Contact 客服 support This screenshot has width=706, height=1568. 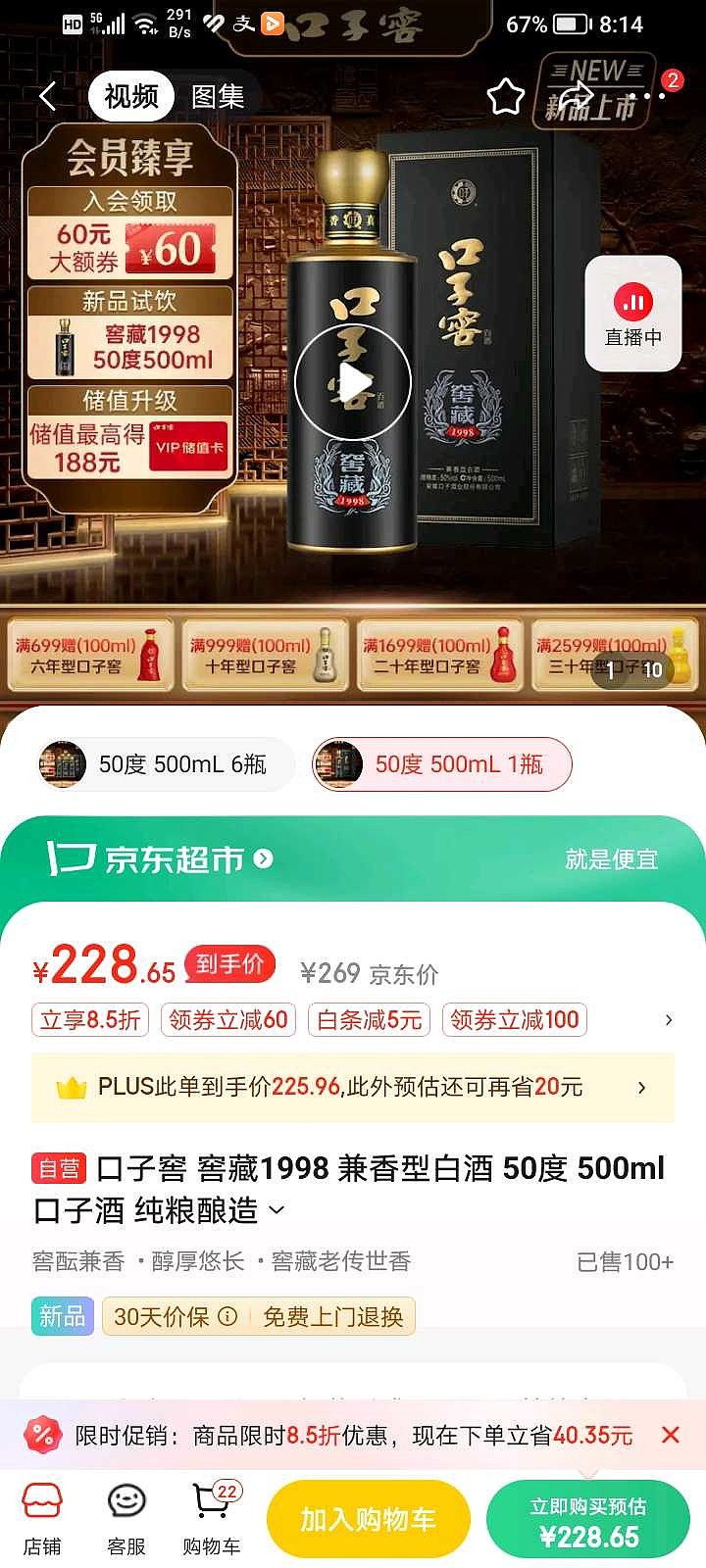point(126,1519)
